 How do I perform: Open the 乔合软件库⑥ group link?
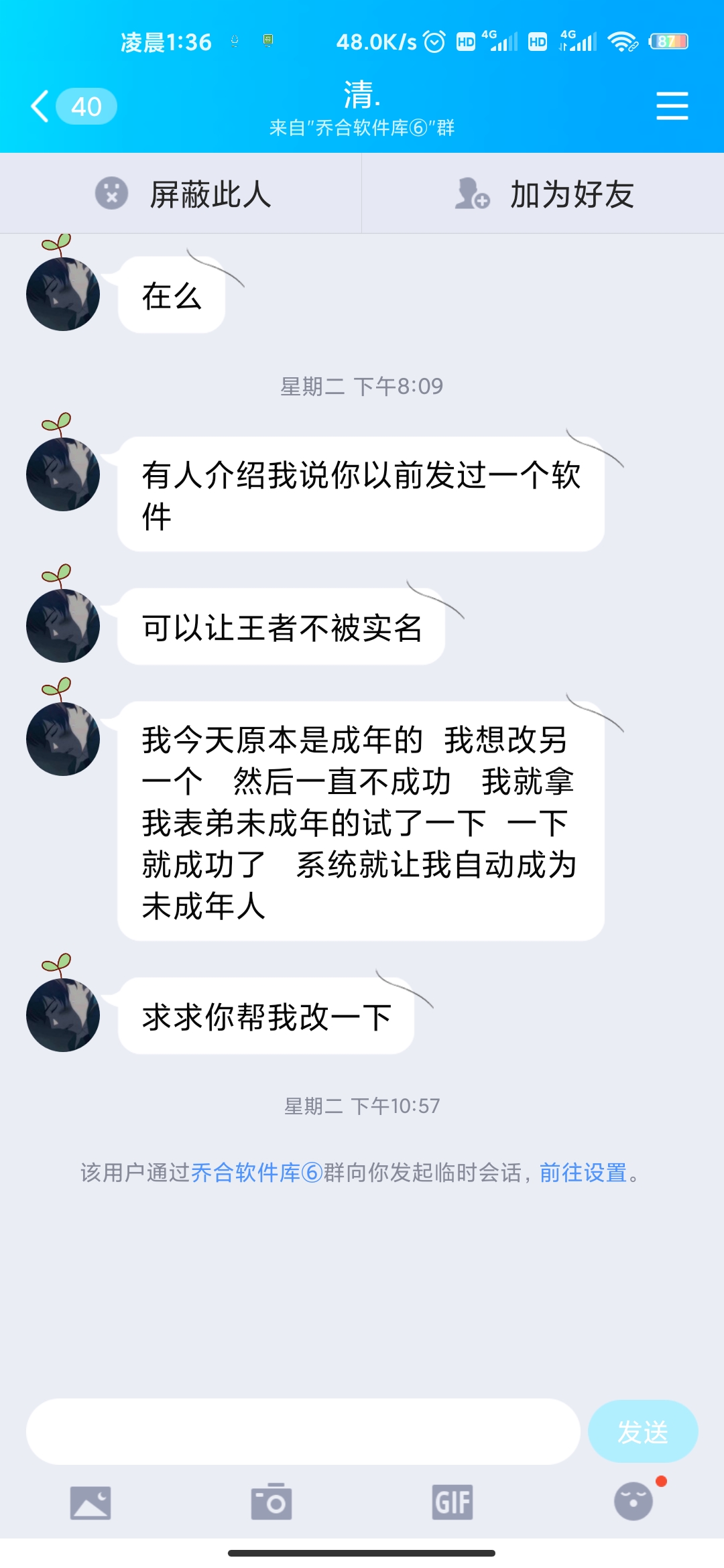coord(257,1173)
